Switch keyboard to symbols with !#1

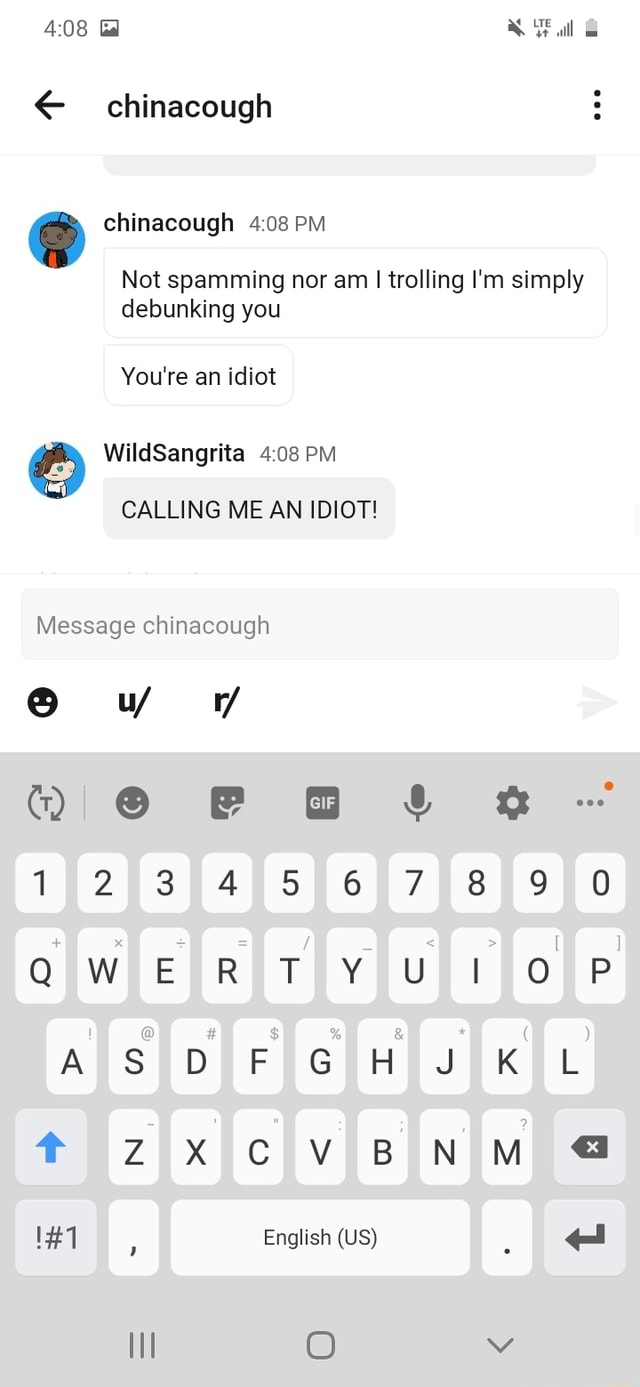[x=56, y=1237]
